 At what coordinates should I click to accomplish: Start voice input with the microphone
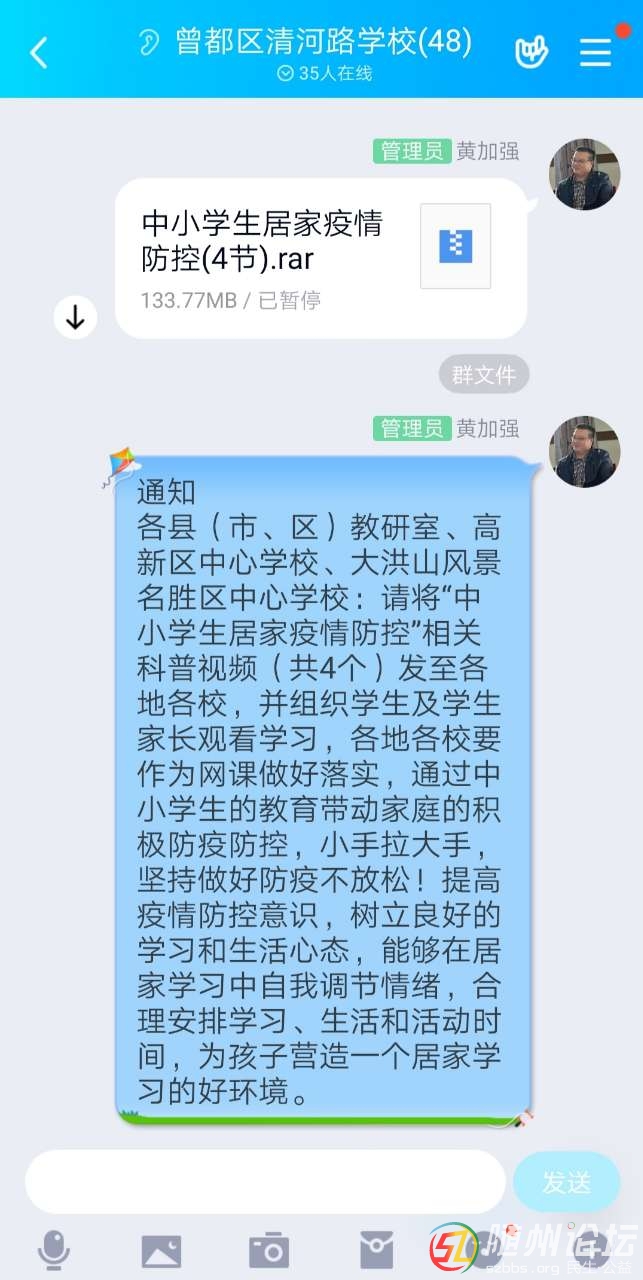pyautogui.click(x=54, y=1250)
